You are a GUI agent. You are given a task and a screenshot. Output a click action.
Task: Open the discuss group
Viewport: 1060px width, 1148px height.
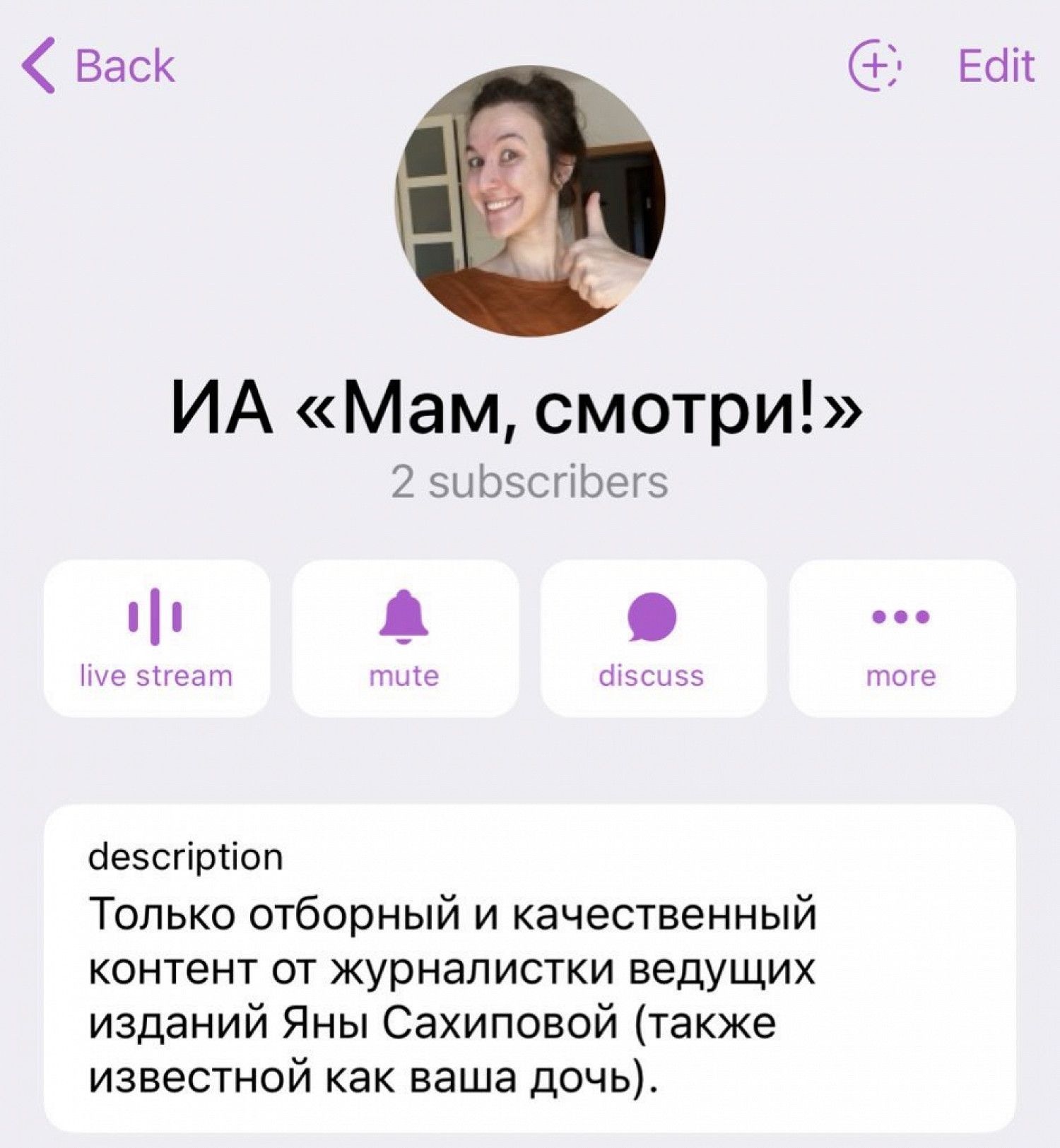click(x=652, y=639)
